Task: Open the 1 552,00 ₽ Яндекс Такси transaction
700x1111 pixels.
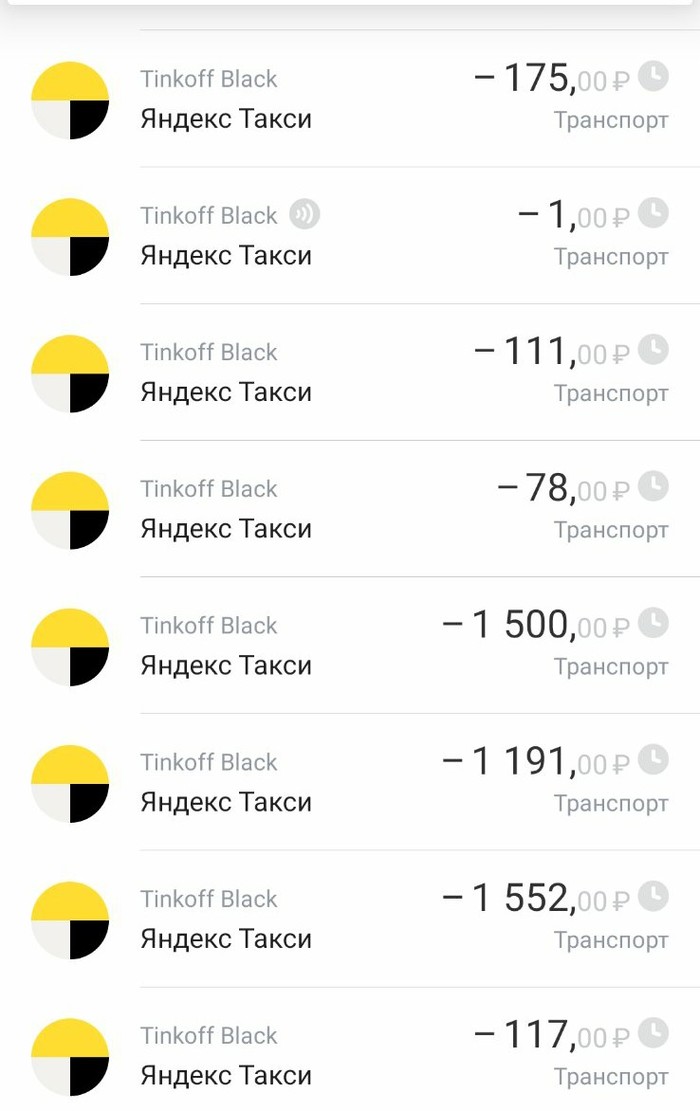Action: (350, 919)
